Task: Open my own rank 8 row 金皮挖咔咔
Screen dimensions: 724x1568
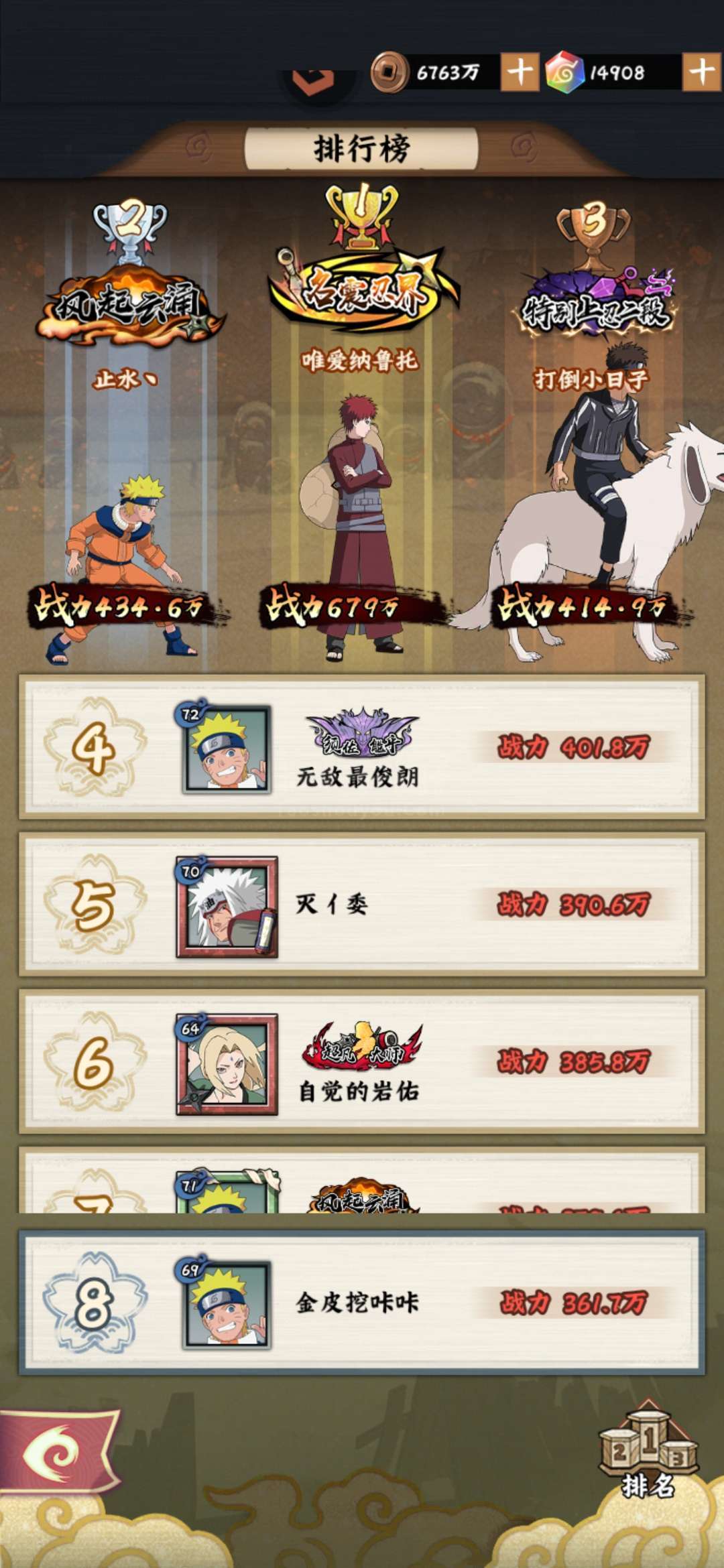Action: click(x=362, y=1303)
